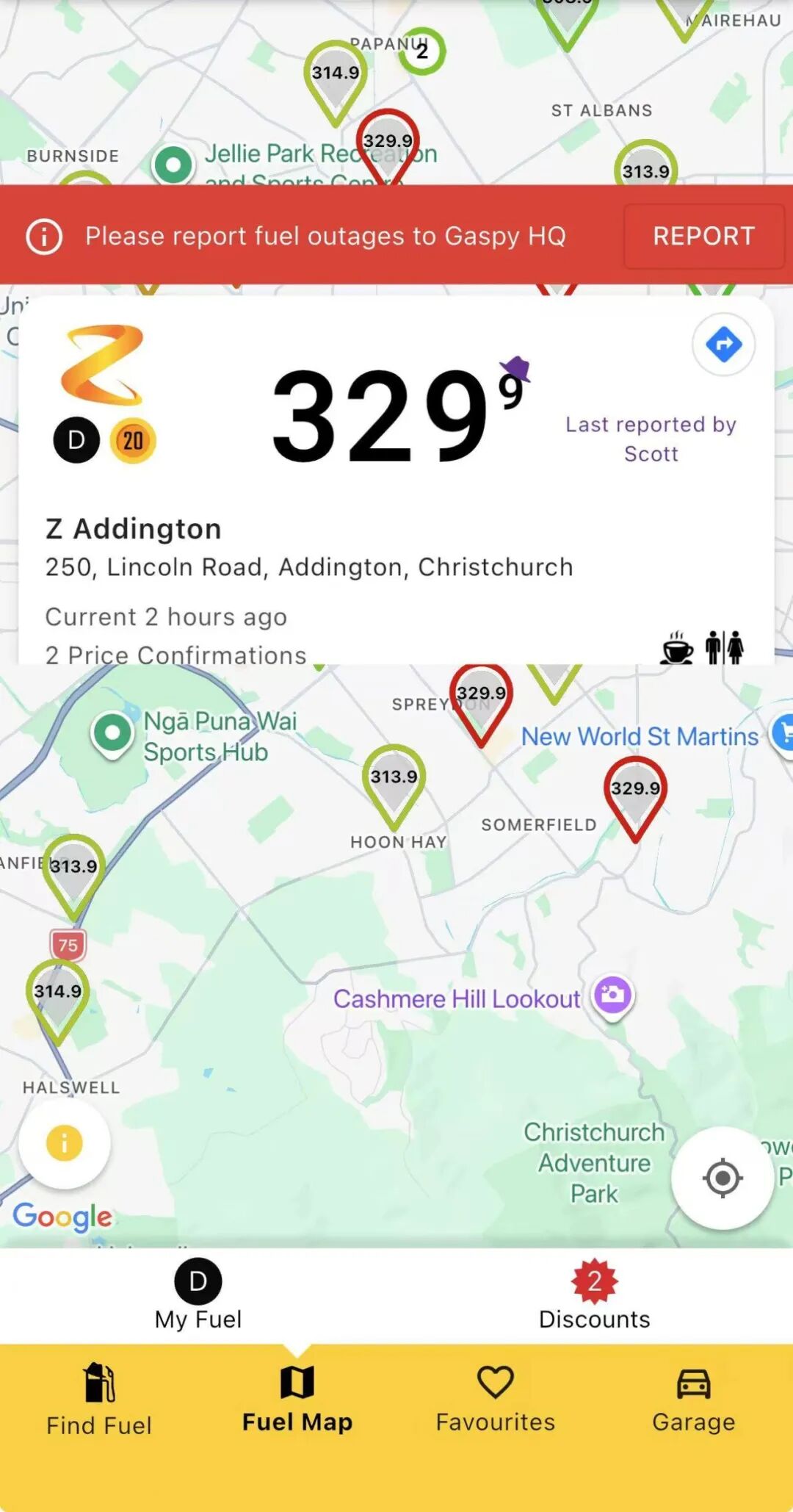The image size is (793, 1512).
Task: Open the Garage tab
Action: pyautogui.click(x=693, y=1399)
